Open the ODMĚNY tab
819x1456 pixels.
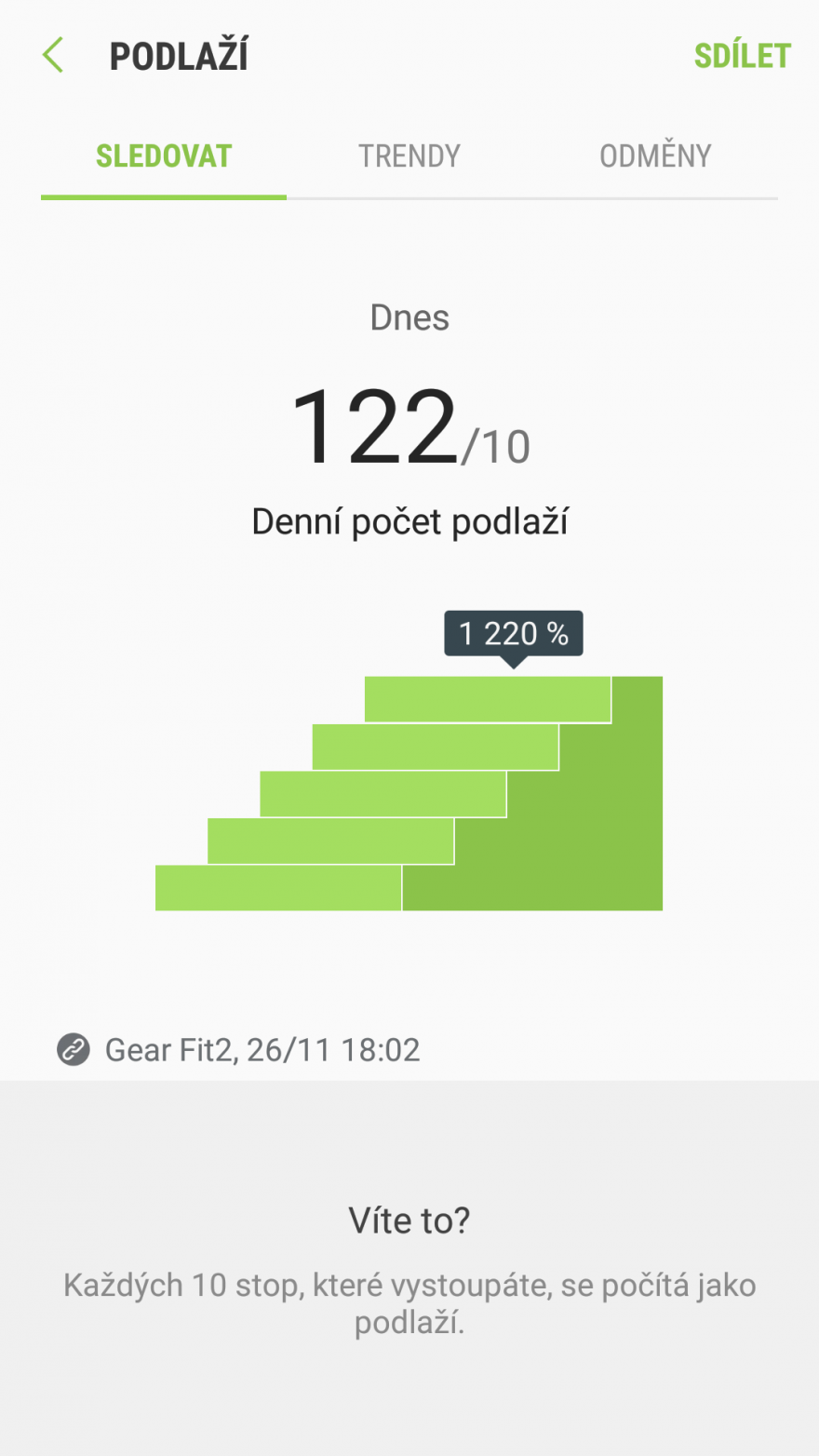[x=655, y=155]
